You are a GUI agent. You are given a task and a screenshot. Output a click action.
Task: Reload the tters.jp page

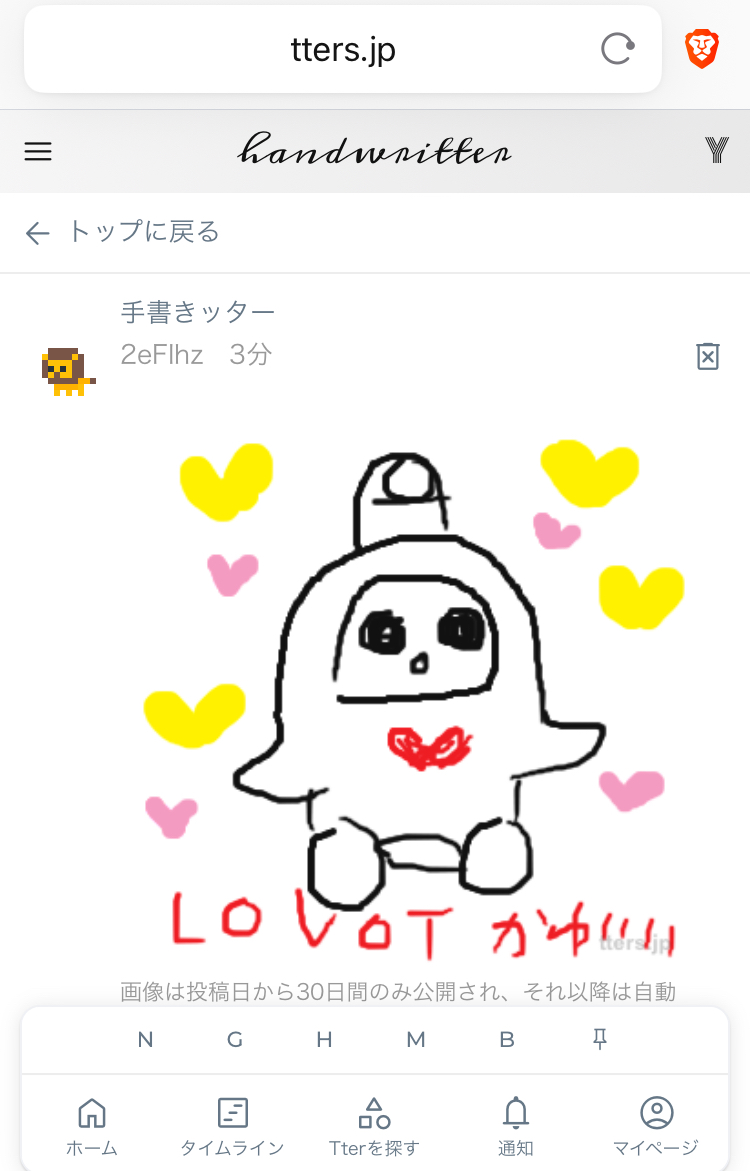point(617,49)
